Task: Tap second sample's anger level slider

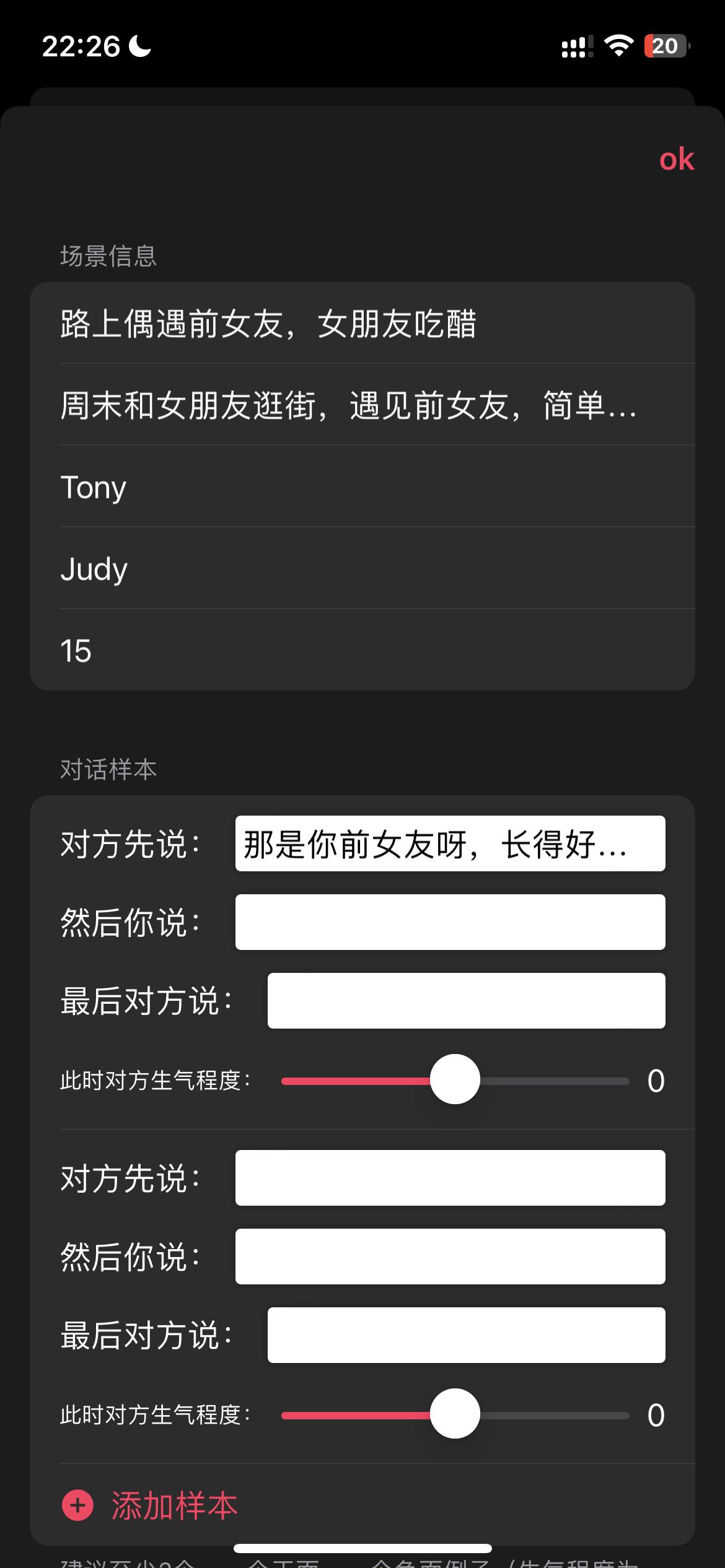Action: pos(455,1414)
